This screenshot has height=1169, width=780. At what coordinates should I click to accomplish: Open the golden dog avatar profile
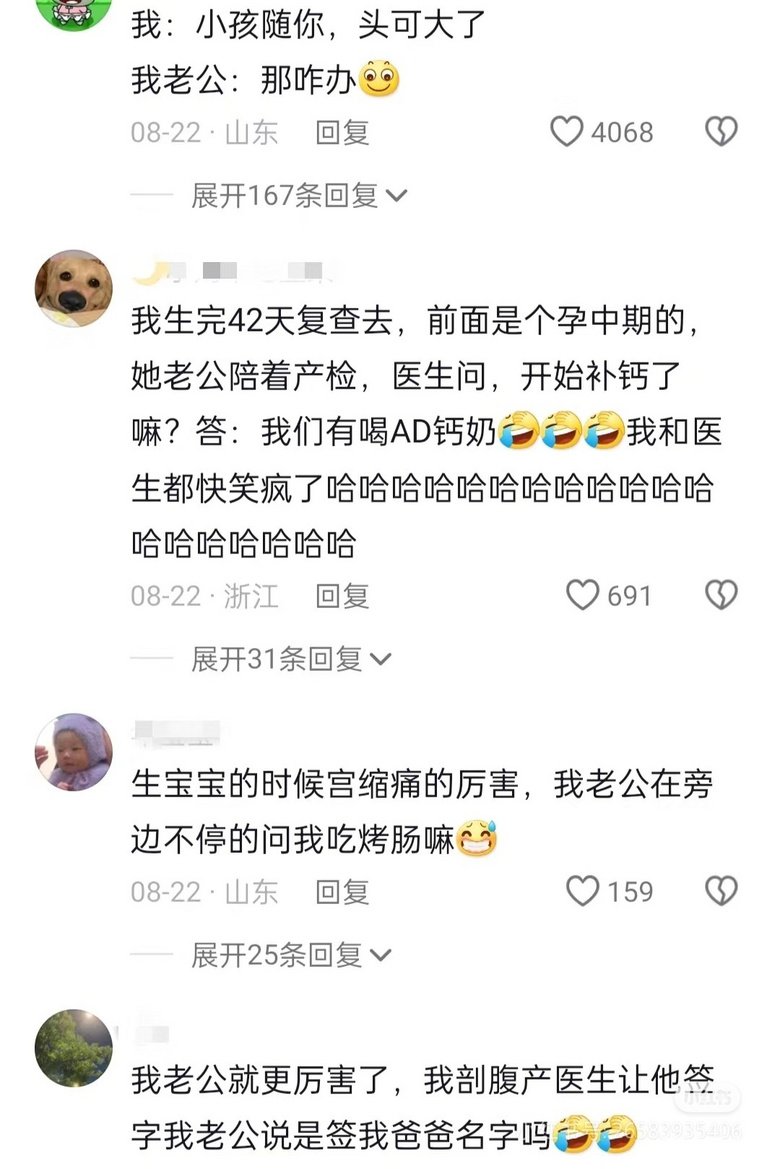point(73,288)
